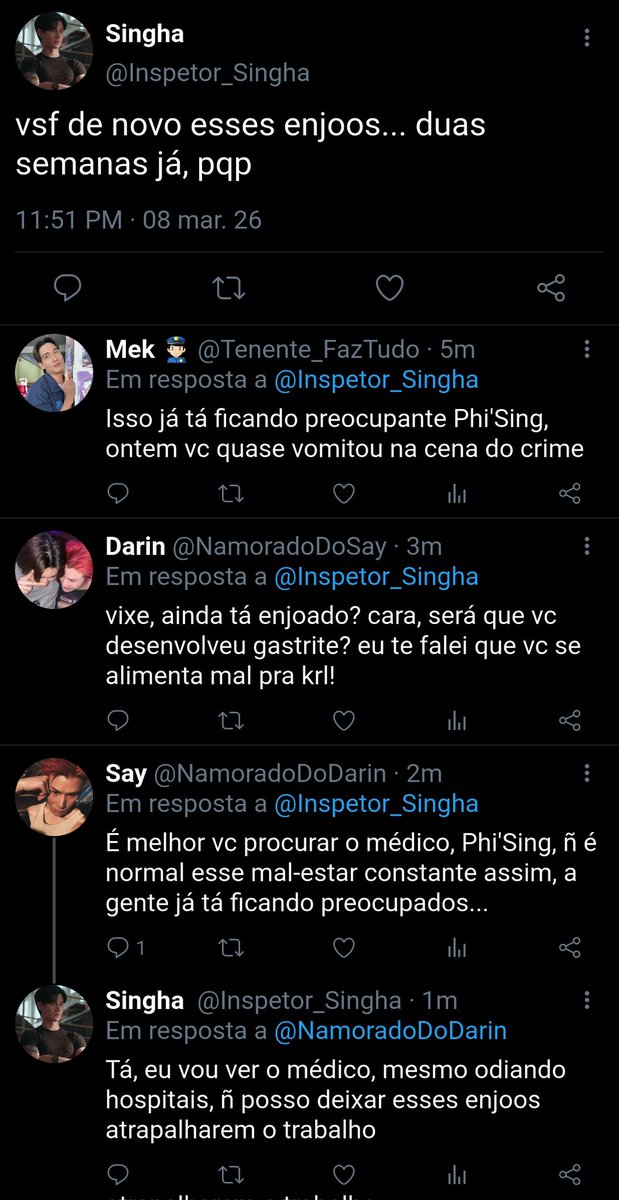Share Mek's reply
This screenshot has width=619, height=1200.
tap(570, 493)
